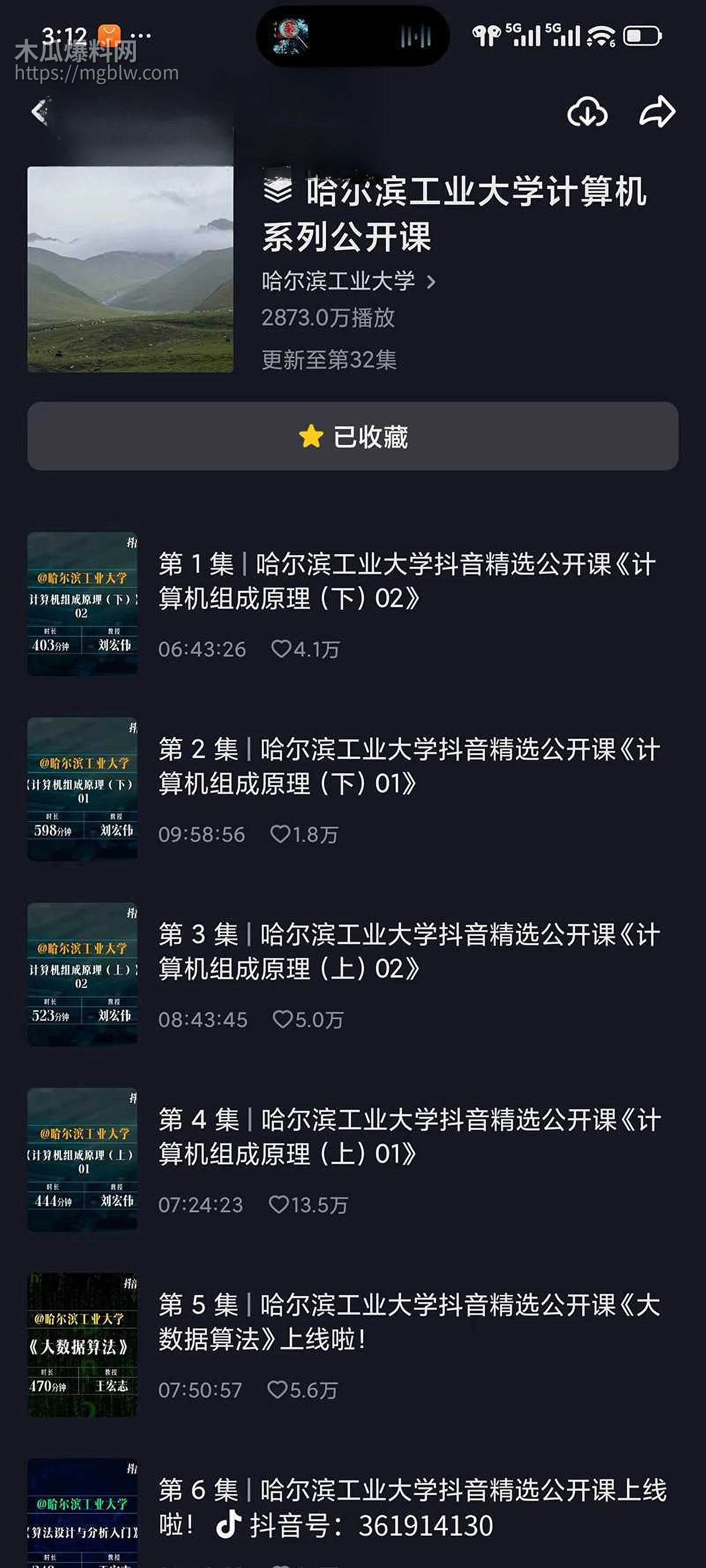Open episode 2 计算机组成原理（下）01
Image resolution: width=706 pixels, height=1568 pixels.
408,773
